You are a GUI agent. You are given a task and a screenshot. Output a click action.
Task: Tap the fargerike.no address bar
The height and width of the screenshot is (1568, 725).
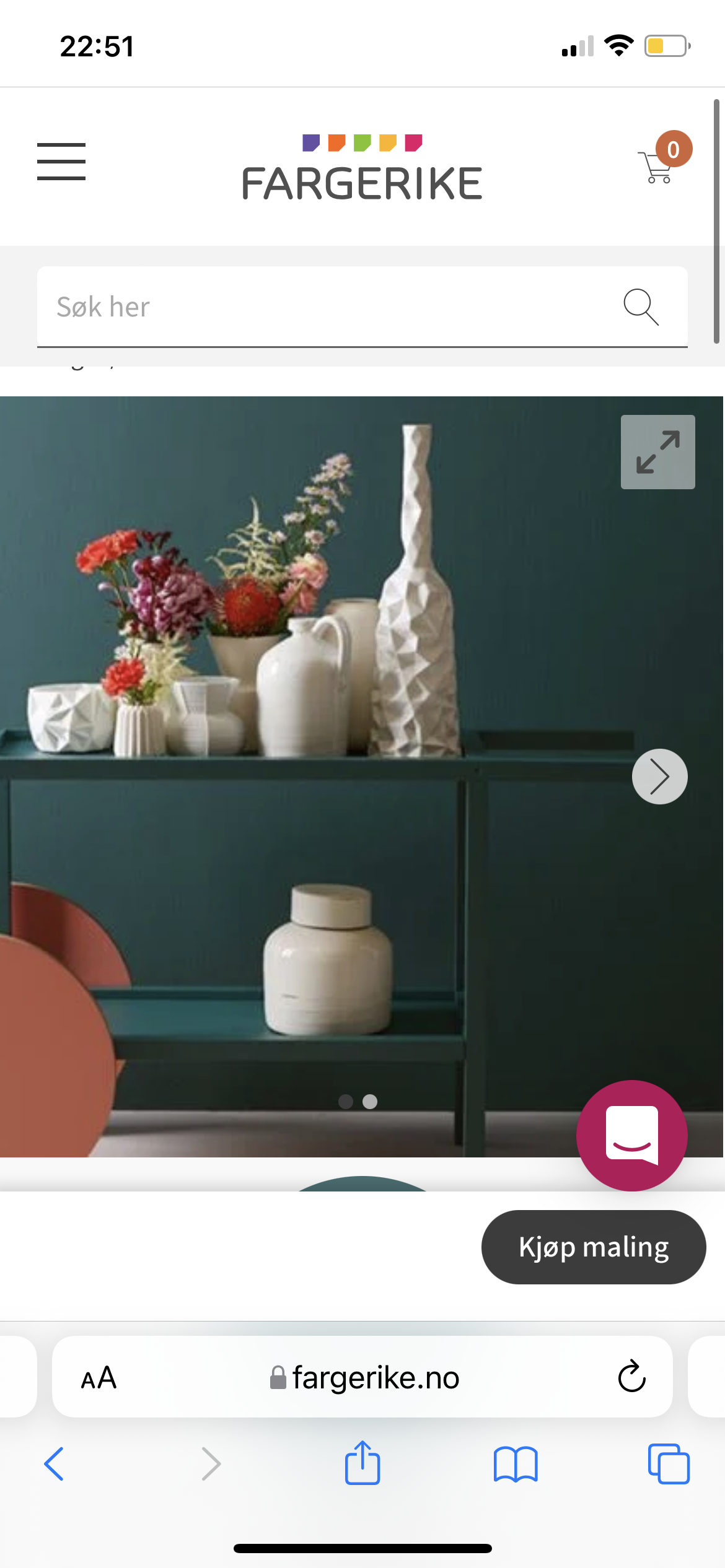click(362, 1377)
